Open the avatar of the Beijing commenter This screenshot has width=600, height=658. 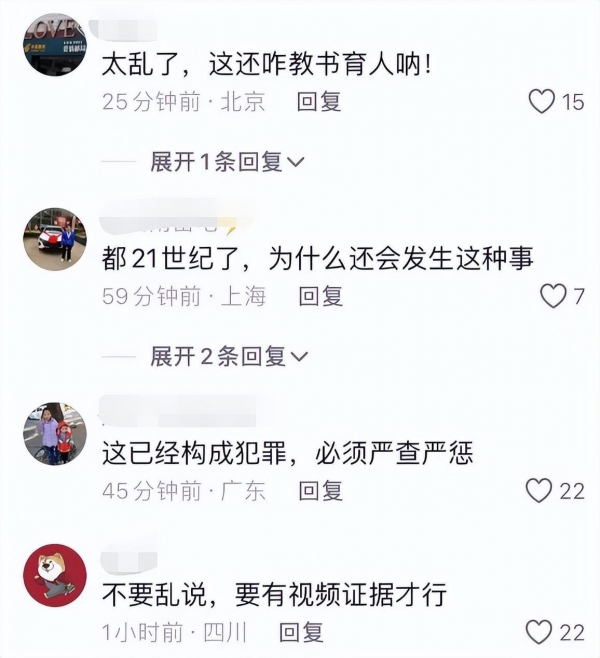[x=55, y=46]
